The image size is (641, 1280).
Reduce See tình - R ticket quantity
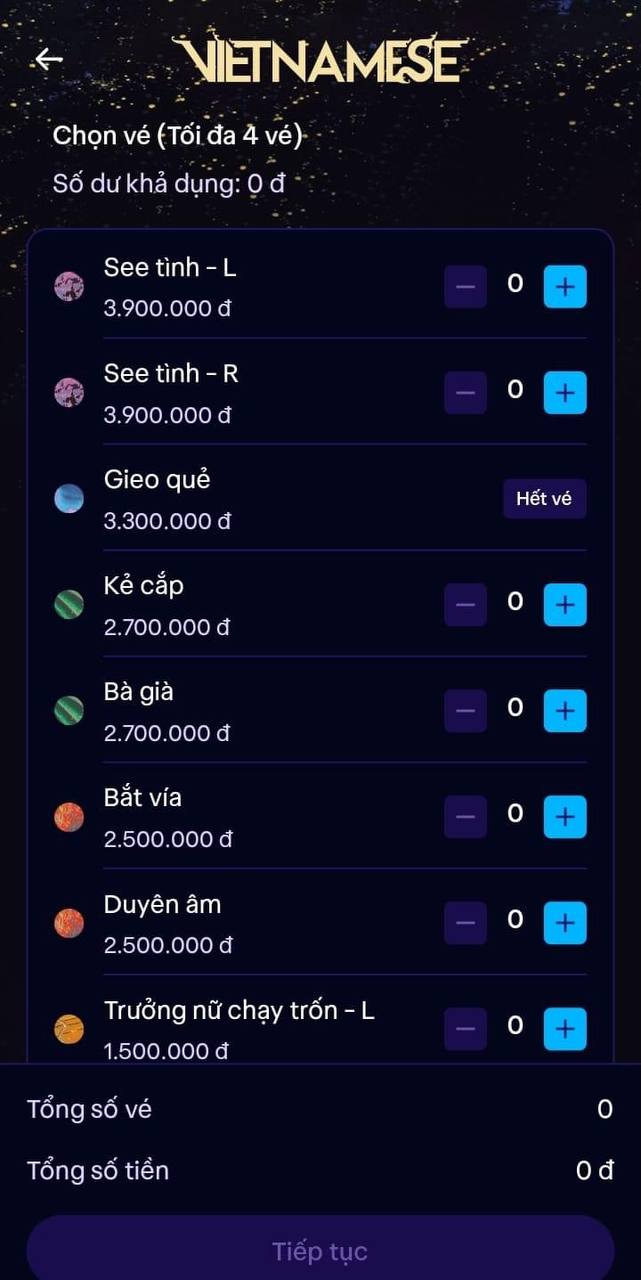coord(465,393)
